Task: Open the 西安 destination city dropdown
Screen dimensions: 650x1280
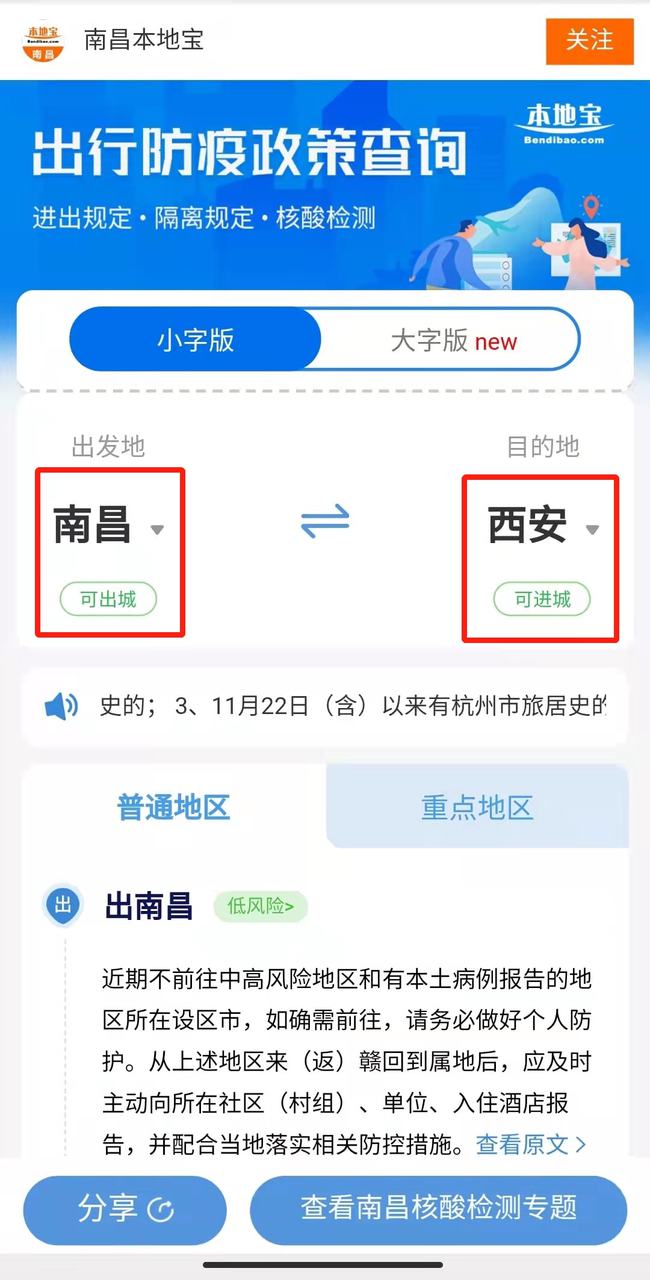Action: 543,526
